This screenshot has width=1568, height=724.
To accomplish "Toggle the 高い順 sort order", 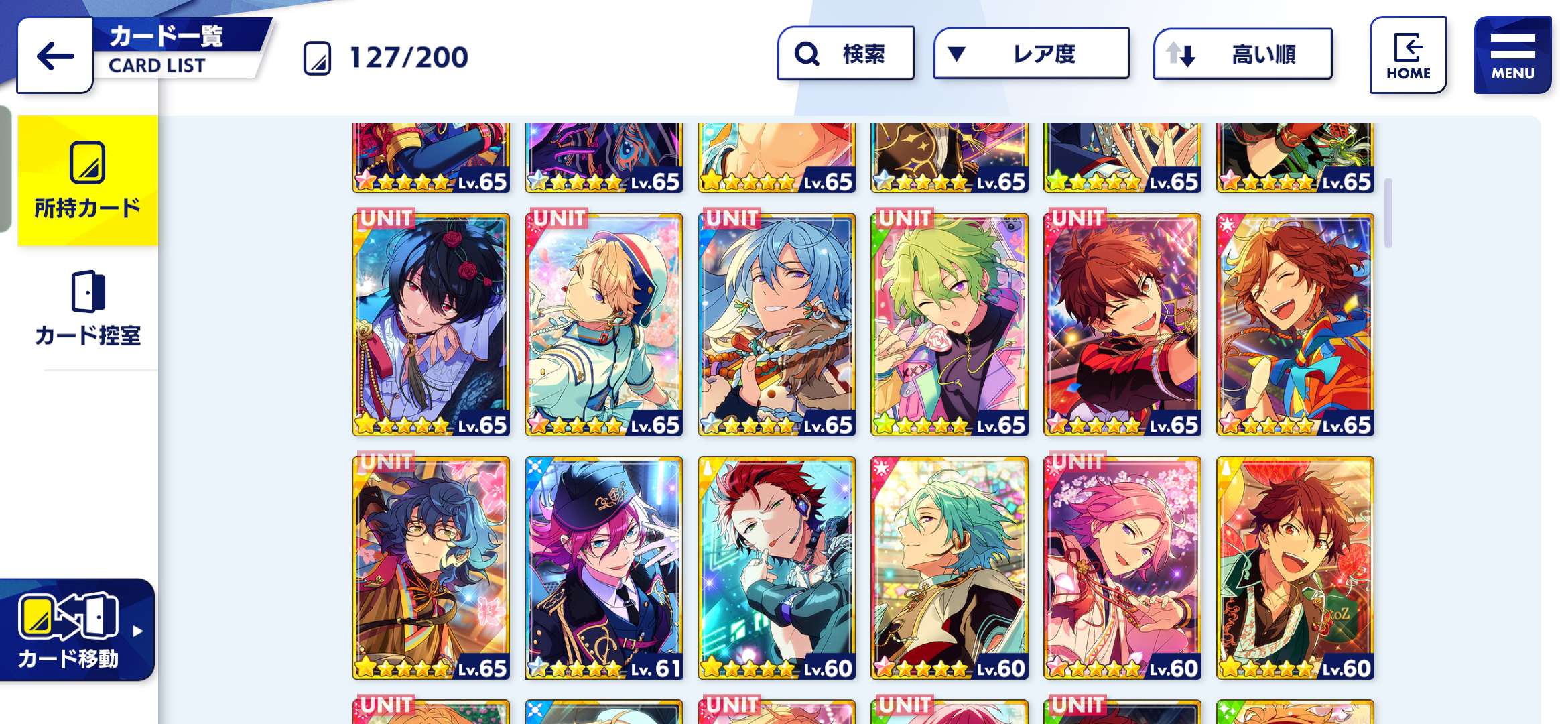I will point(1242,54).
